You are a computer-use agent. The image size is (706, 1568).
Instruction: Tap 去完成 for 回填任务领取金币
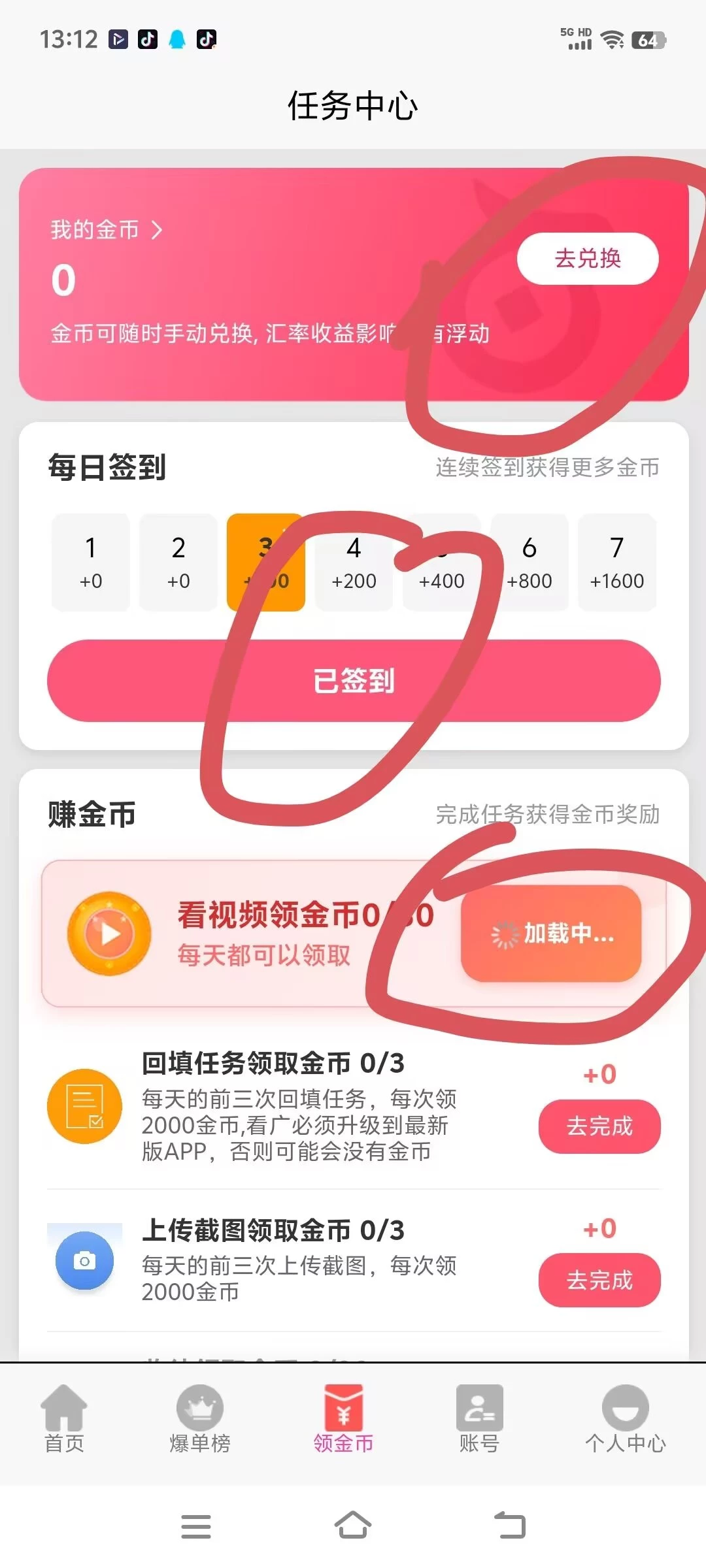click(599, 1126)
